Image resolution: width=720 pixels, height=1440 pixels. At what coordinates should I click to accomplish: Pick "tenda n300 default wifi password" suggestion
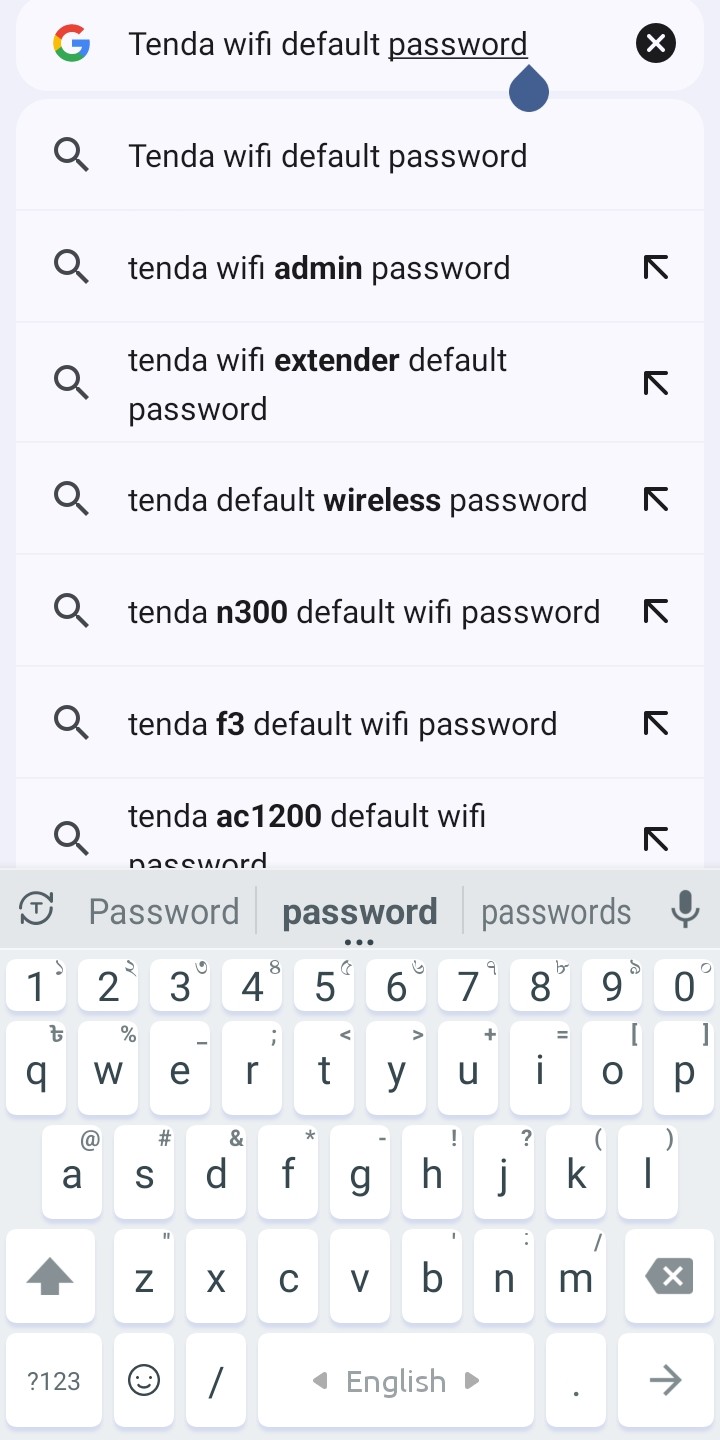point(364,612)
